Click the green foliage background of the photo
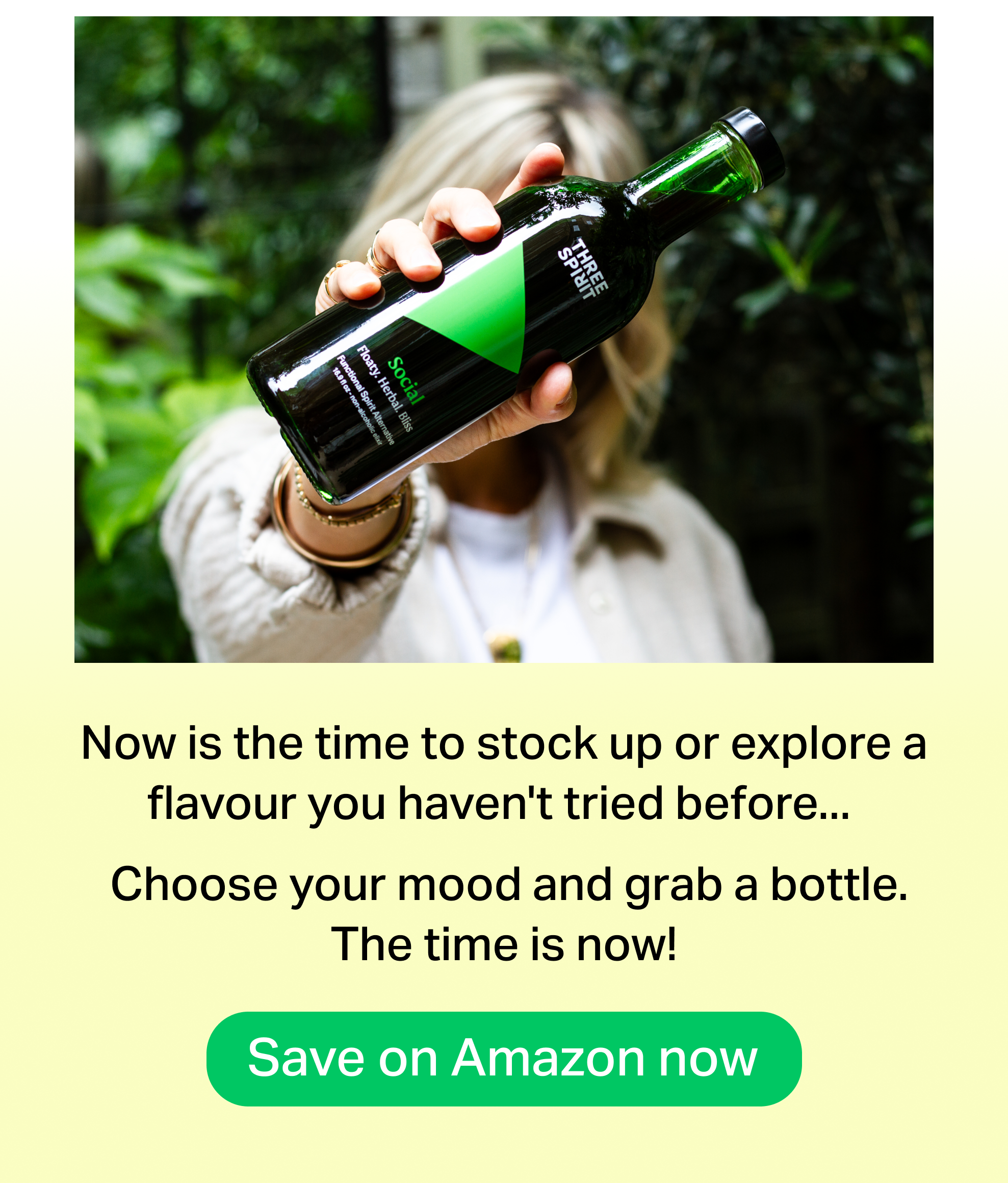Viewport: 1008px width, 1183px height. [171, 114]
